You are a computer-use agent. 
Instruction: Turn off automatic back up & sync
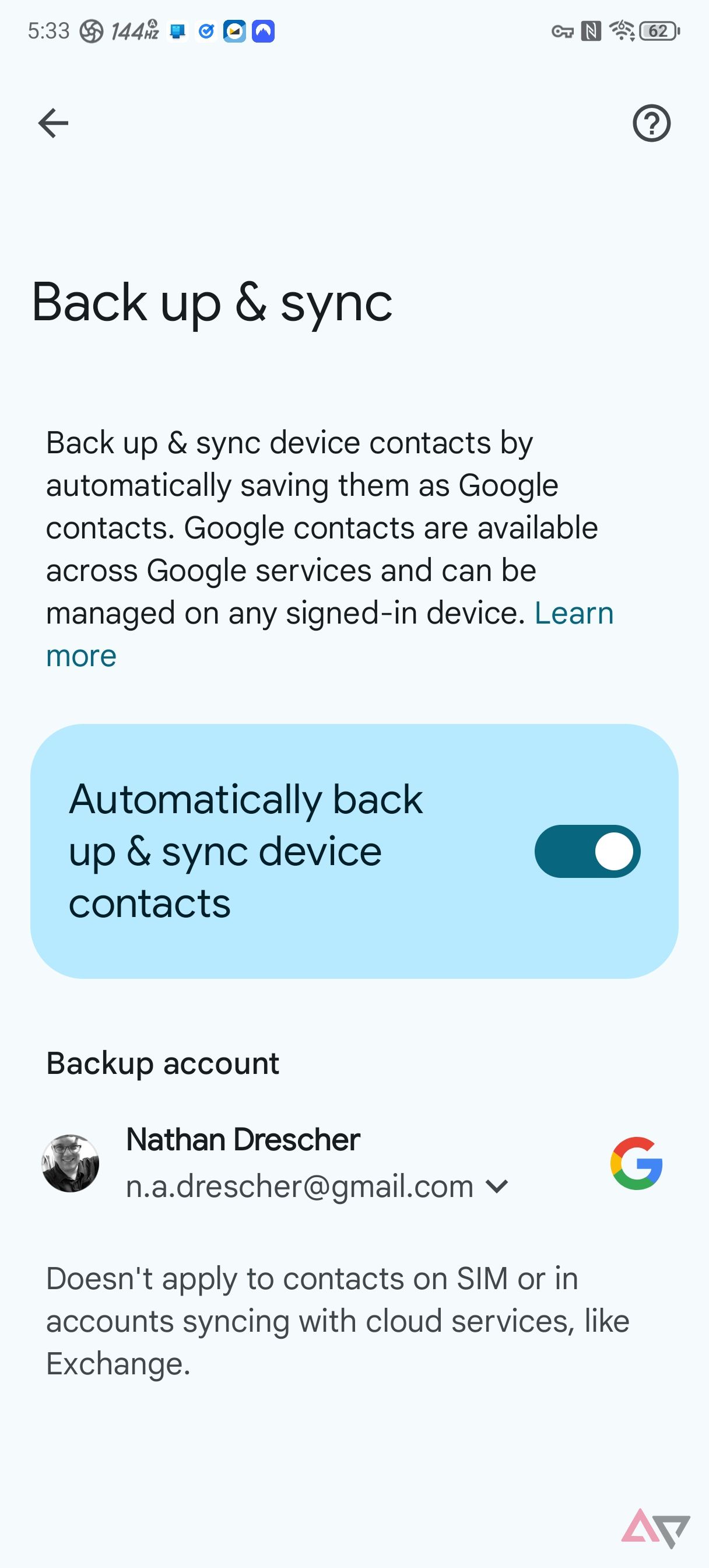click(x=587, y=851)
